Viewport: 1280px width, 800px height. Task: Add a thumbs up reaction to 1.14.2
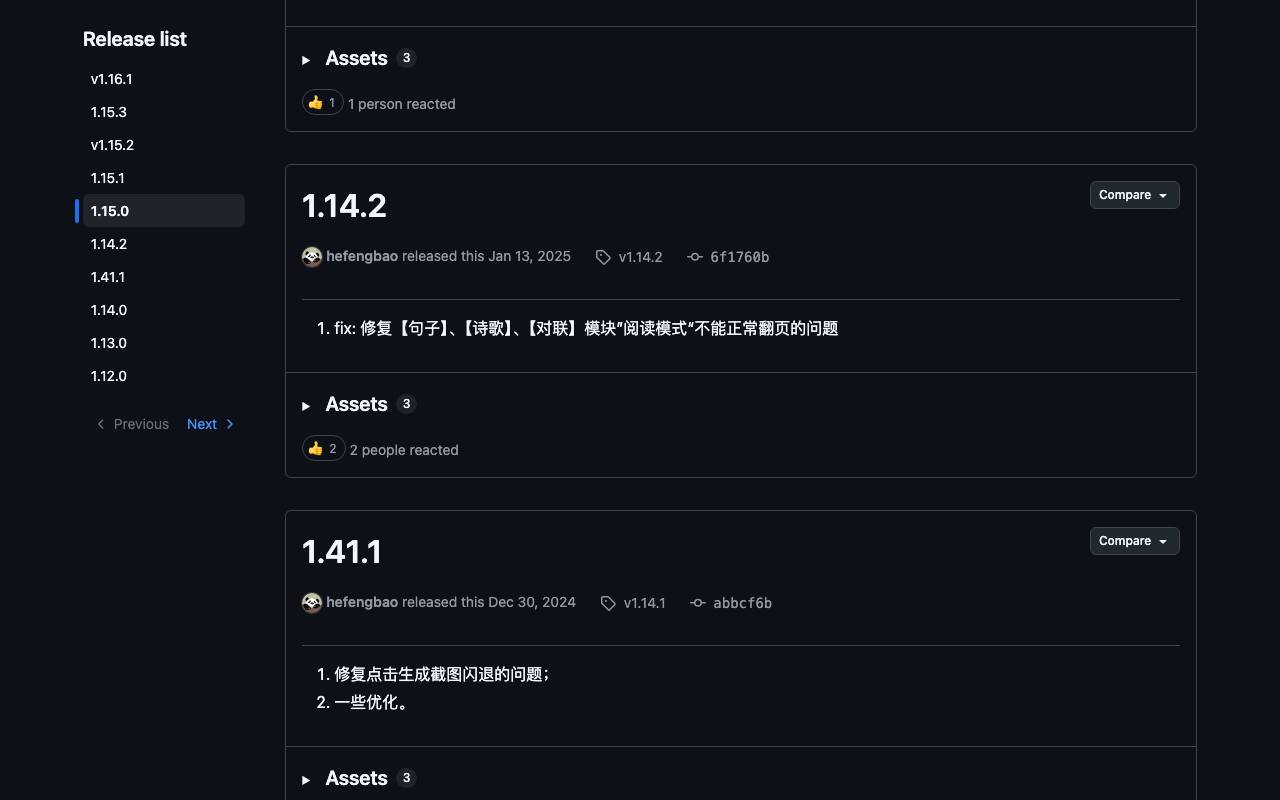tap(323, 449)
